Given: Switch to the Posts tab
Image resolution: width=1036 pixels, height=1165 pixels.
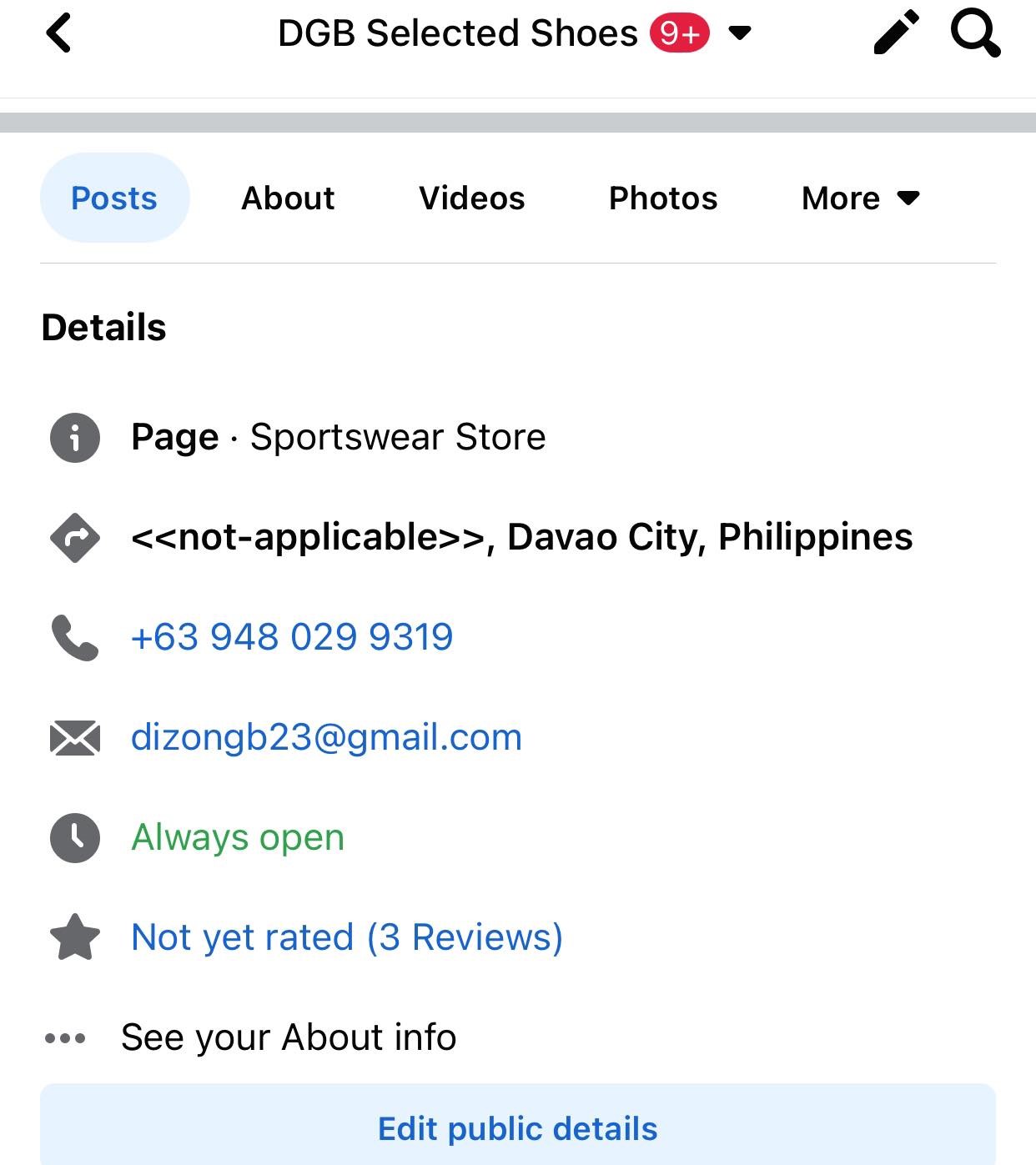Looking at the screenshot, I should [114, 198].
